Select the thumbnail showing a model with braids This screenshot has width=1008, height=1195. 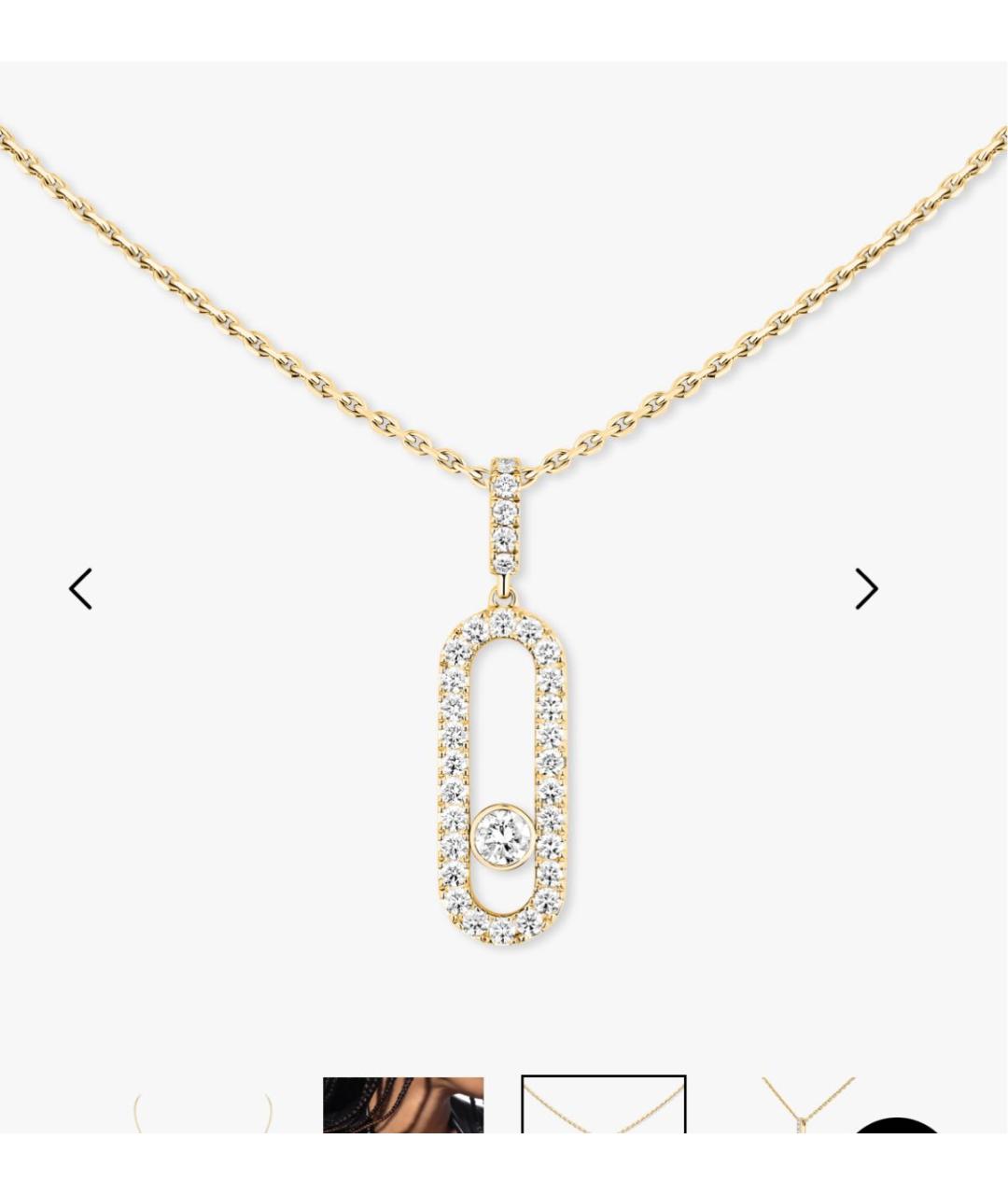[x=403, y=1105]
